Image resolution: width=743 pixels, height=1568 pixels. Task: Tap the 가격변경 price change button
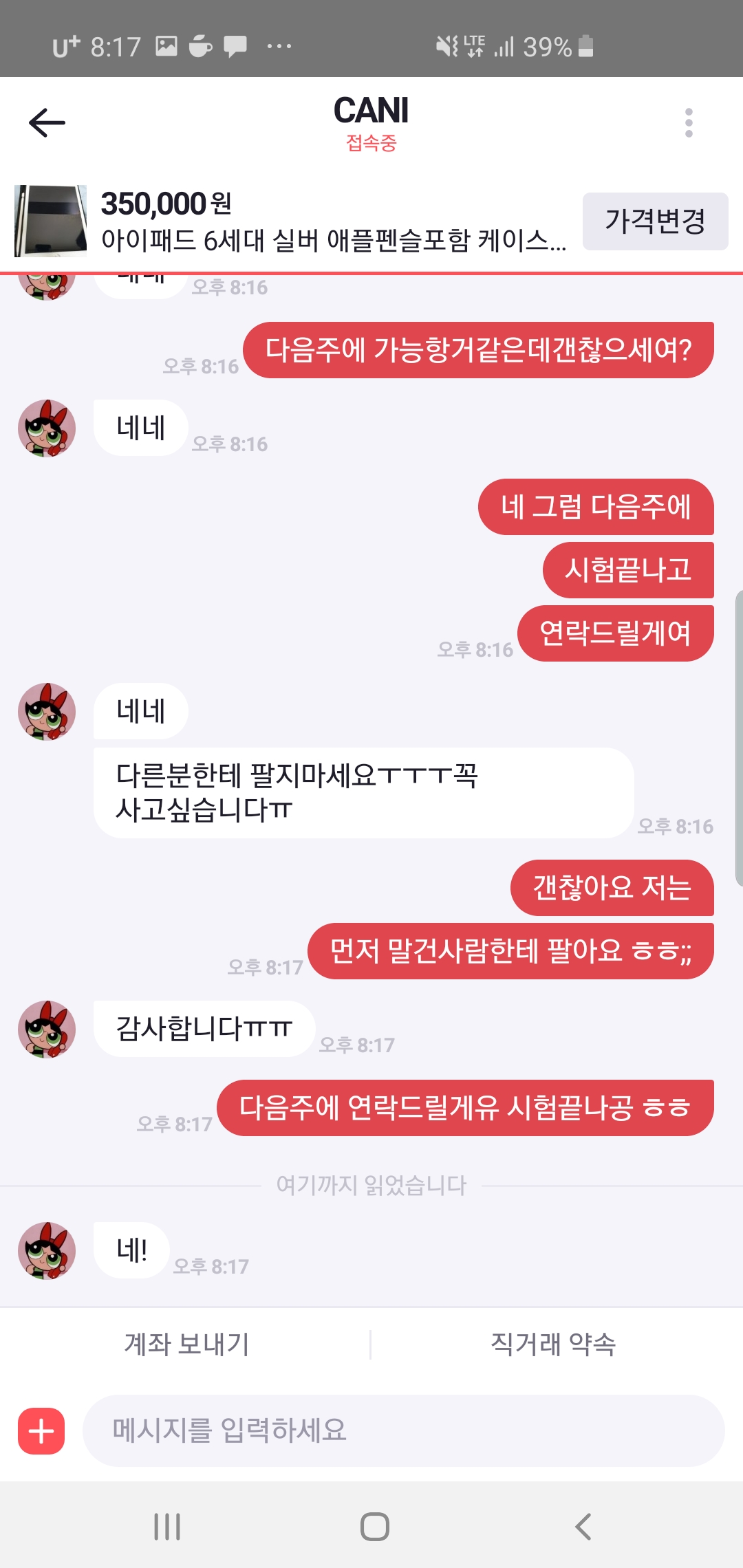655,221
